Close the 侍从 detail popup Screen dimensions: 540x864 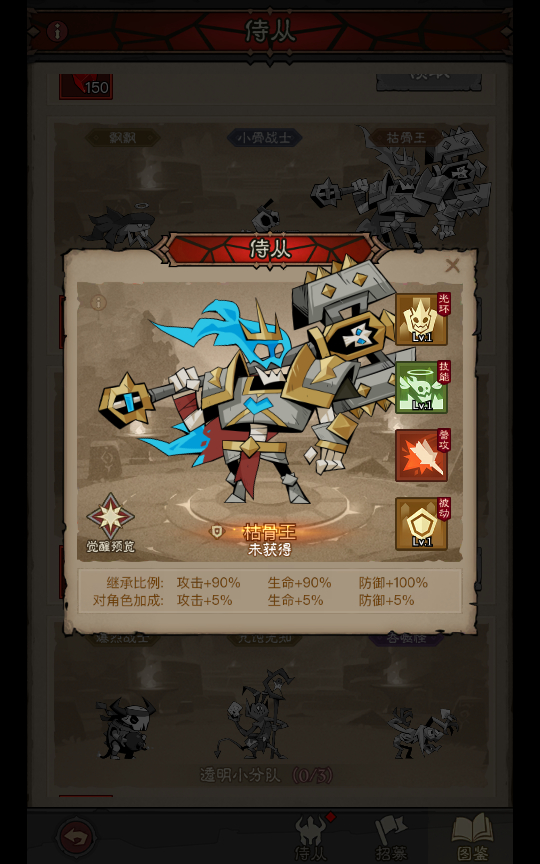pyautogui.click(x=452, y=266)
